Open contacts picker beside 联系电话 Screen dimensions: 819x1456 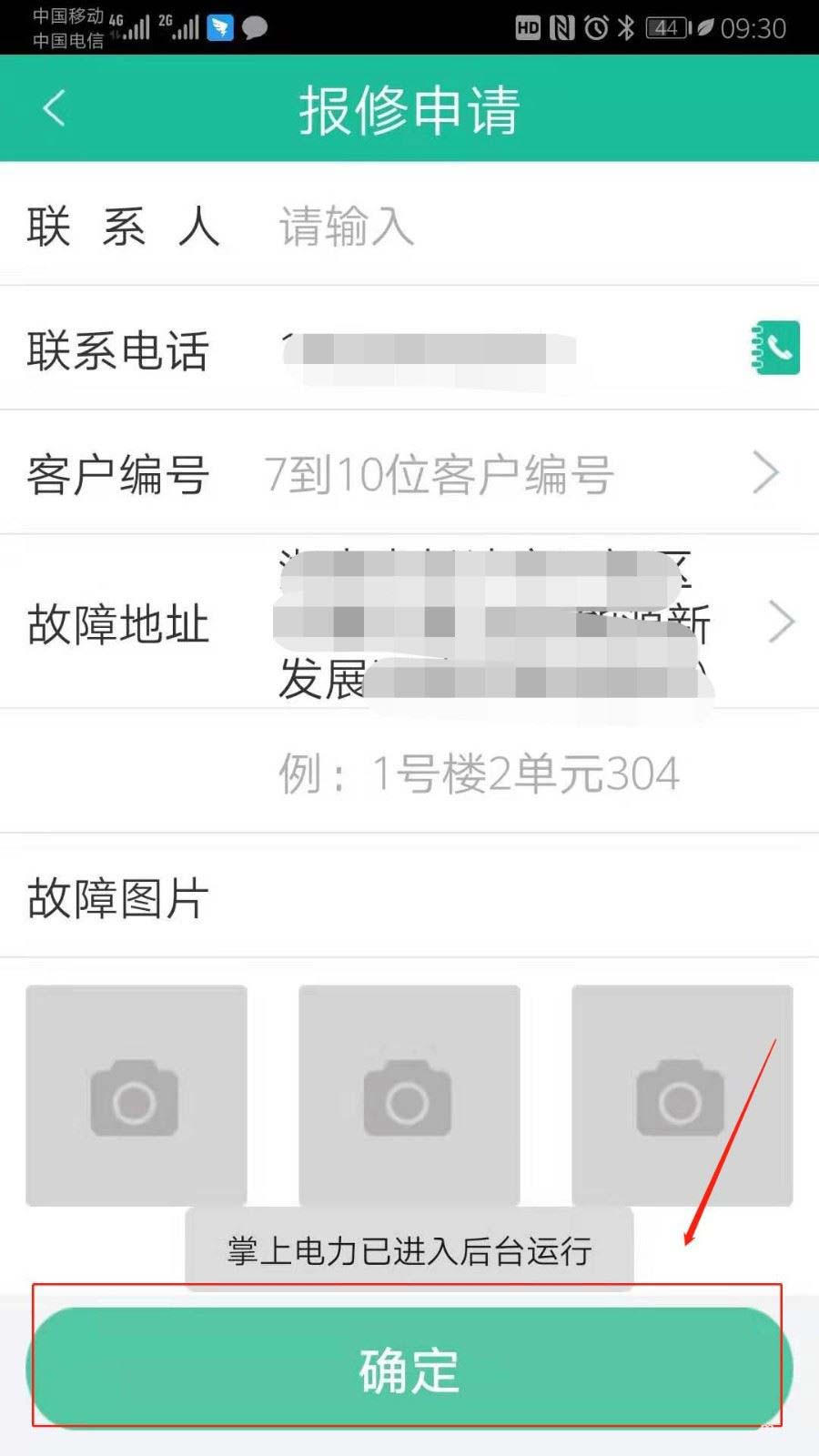775,348
